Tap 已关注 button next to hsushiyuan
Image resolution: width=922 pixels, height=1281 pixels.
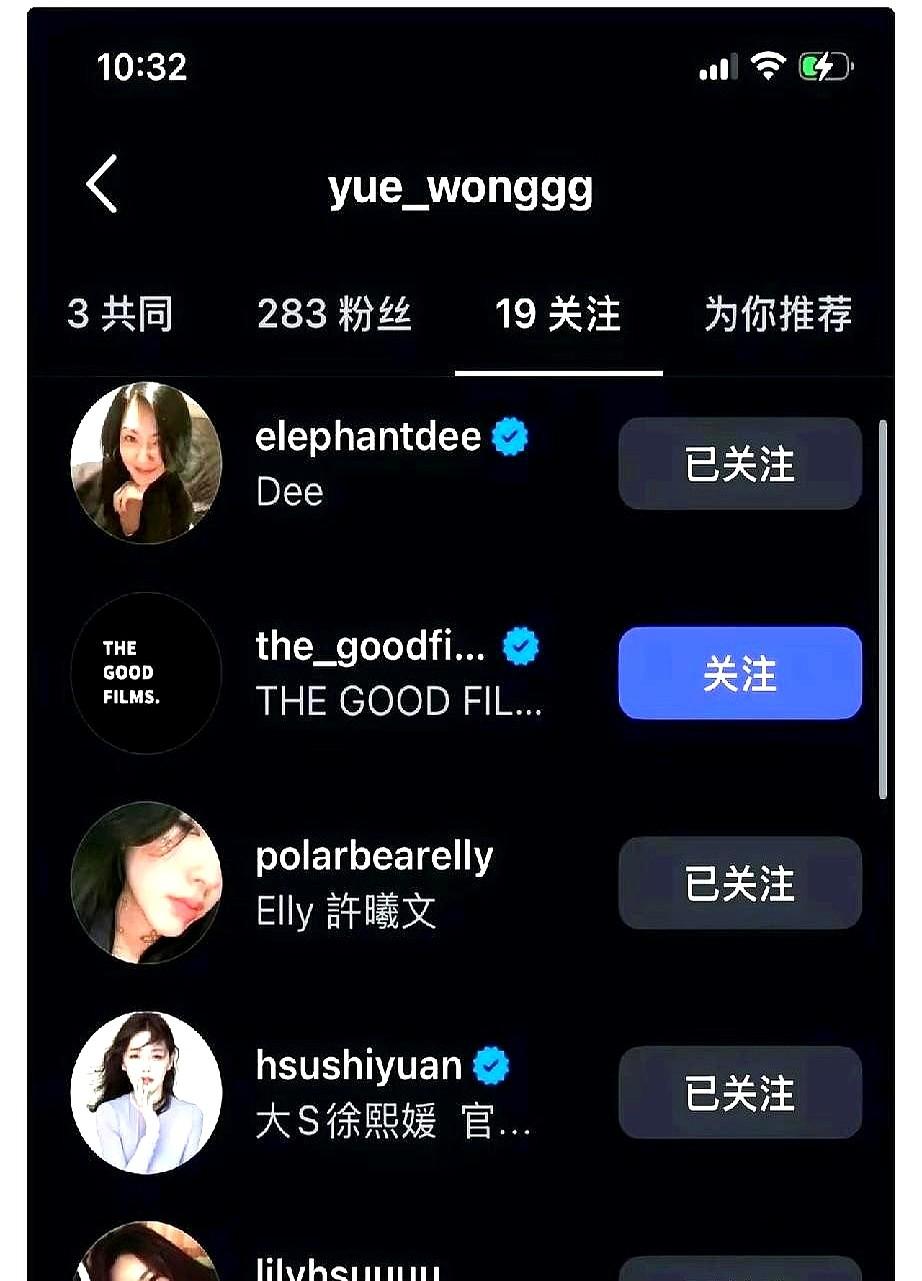pyautogui.click(x=740, y=1092)
